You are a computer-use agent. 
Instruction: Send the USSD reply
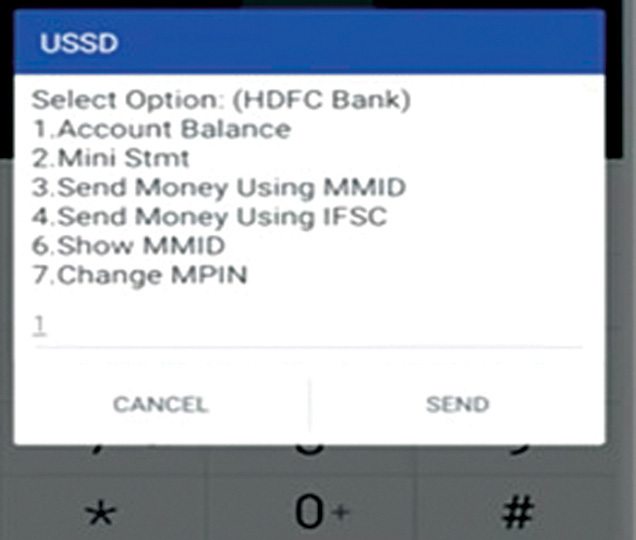coord(457,405)
